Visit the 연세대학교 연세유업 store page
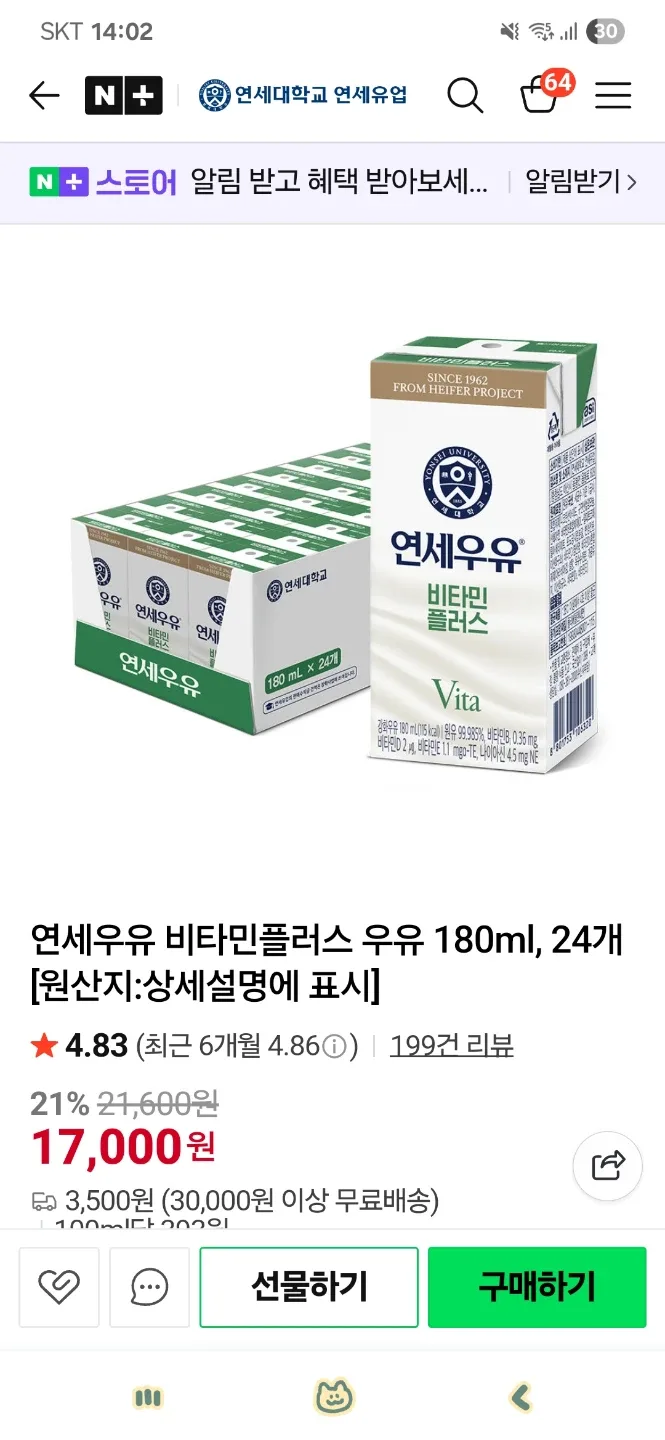The image size is (665, 1440). (x=303, y=96)
